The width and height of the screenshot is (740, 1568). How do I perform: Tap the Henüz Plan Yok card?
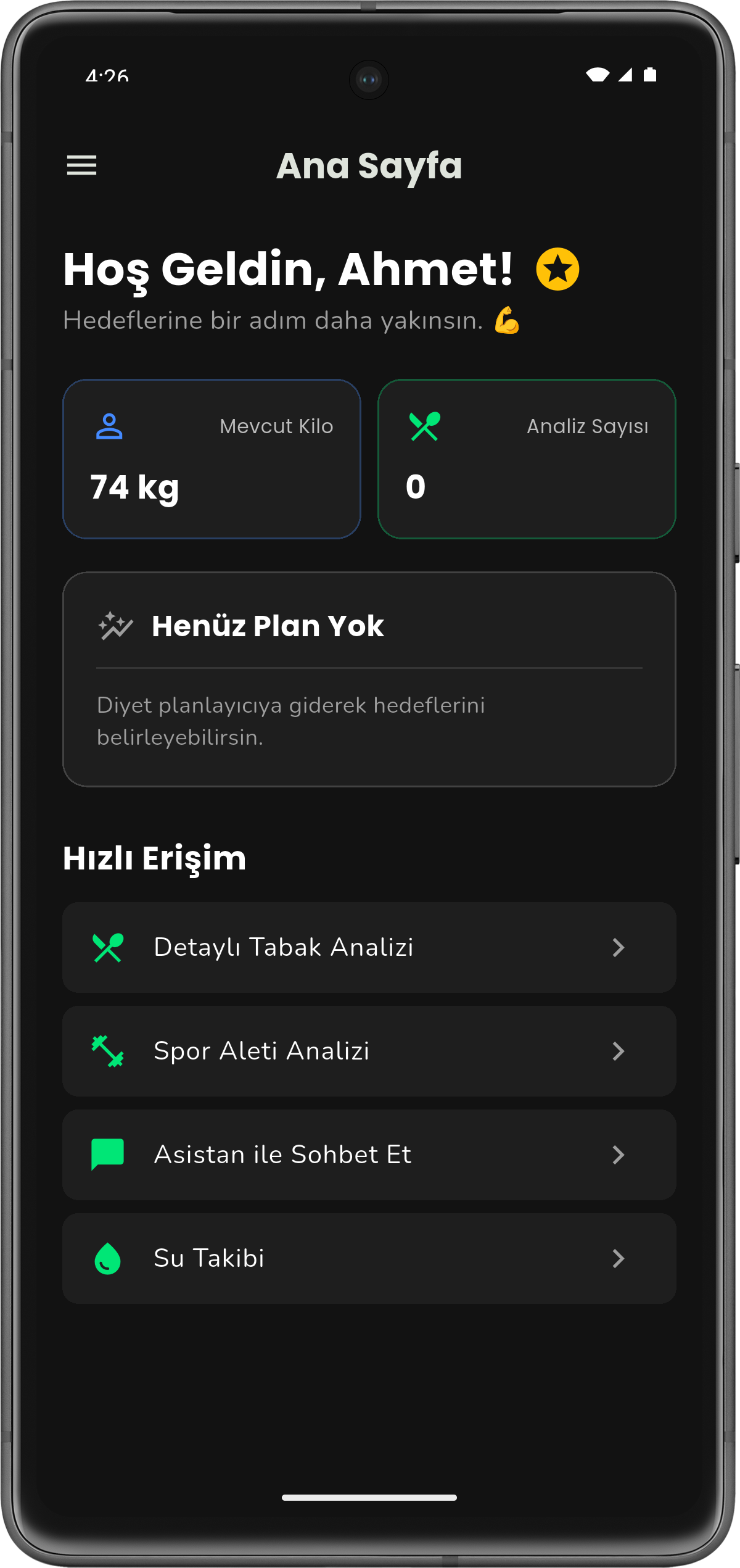(x=370, y=679)
